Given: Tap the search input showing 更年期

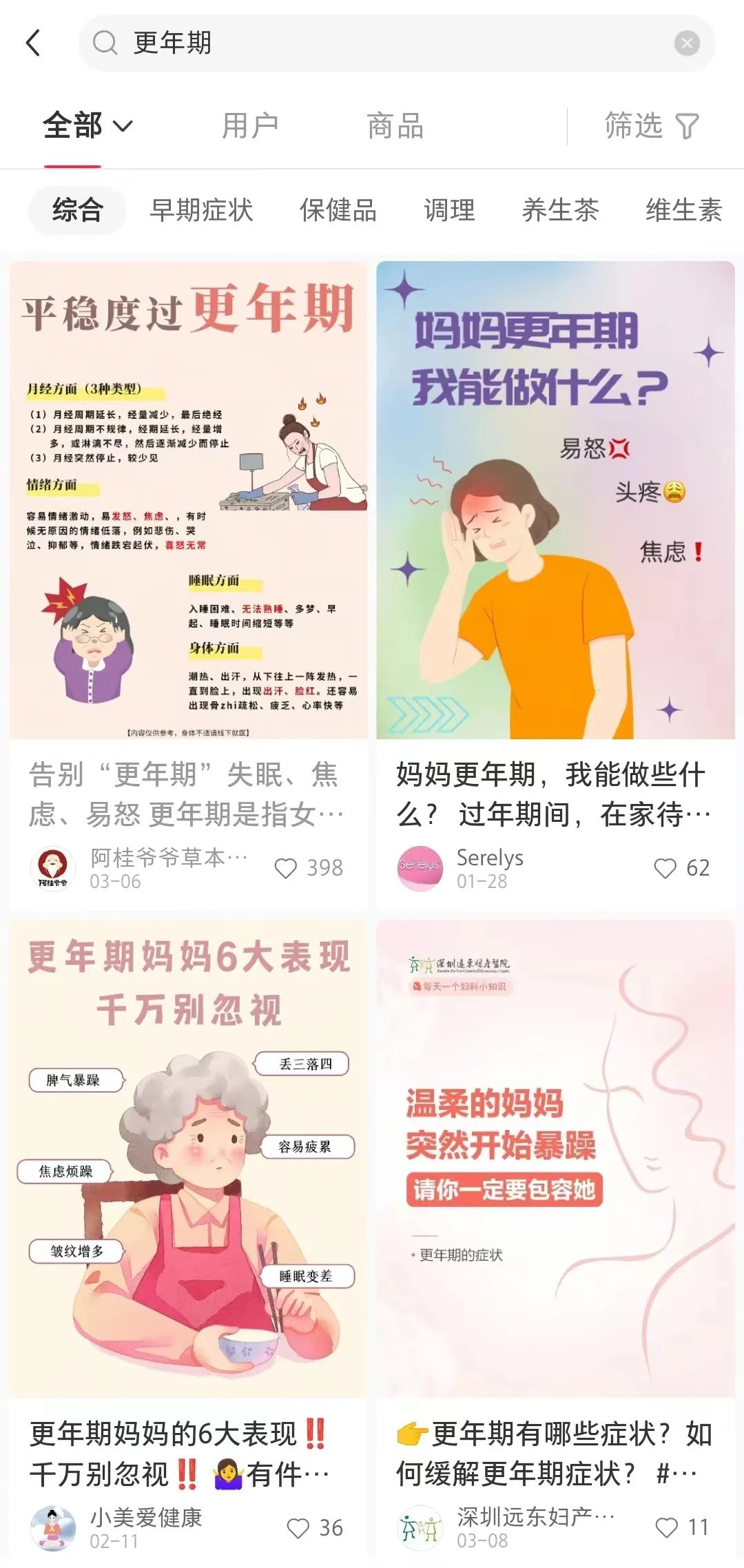Looking at the screenshot, I should point(276,43).
